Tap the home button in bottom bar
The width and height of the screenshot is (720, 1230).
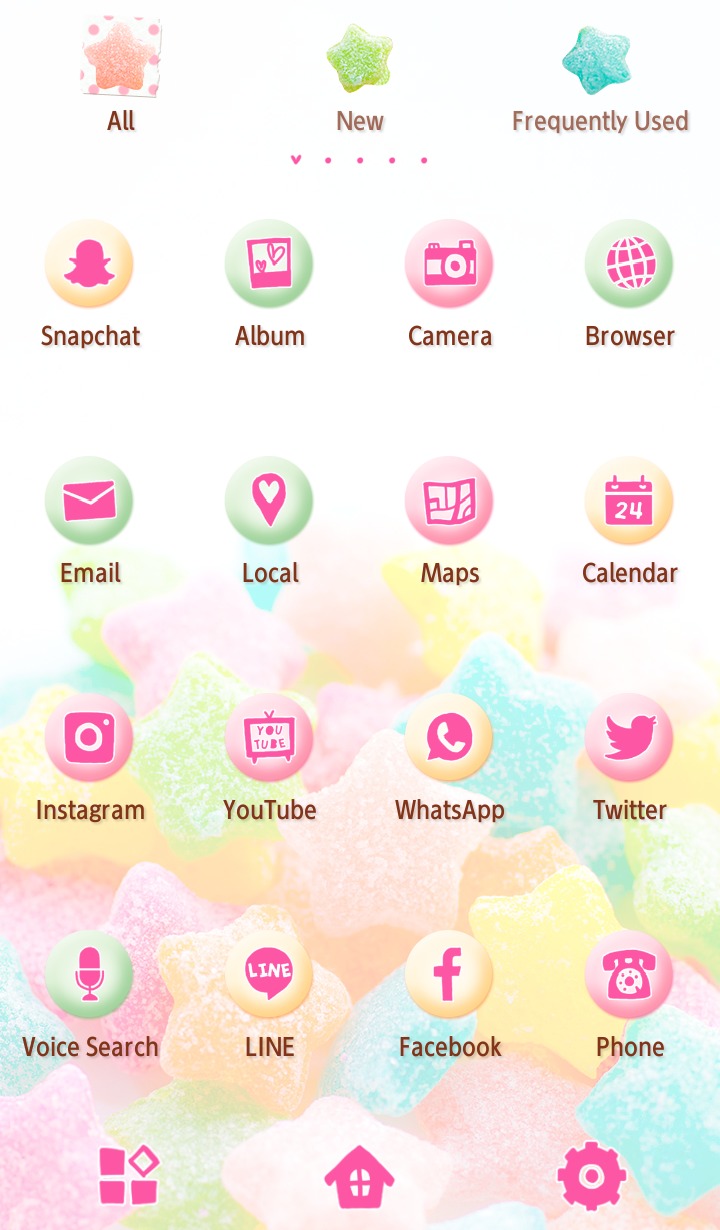pyautogui.click(x=360, y=1176)
